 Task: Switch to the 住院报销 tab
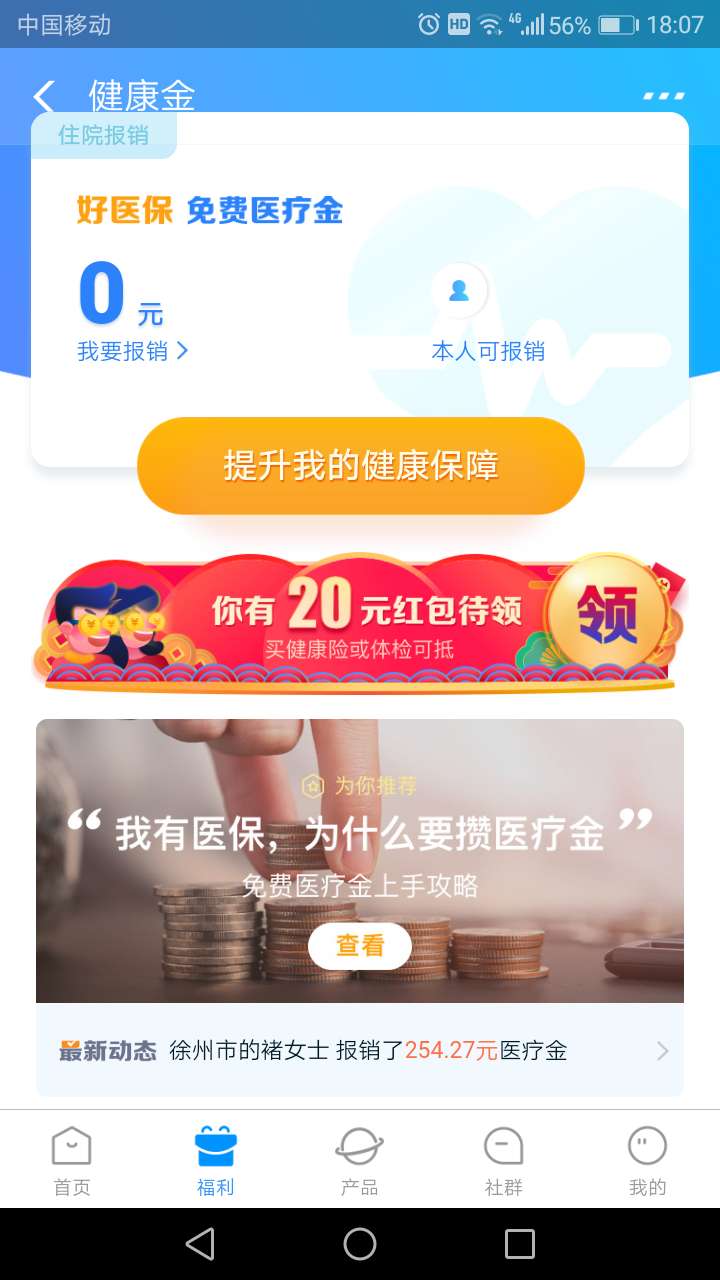[103, 135]
